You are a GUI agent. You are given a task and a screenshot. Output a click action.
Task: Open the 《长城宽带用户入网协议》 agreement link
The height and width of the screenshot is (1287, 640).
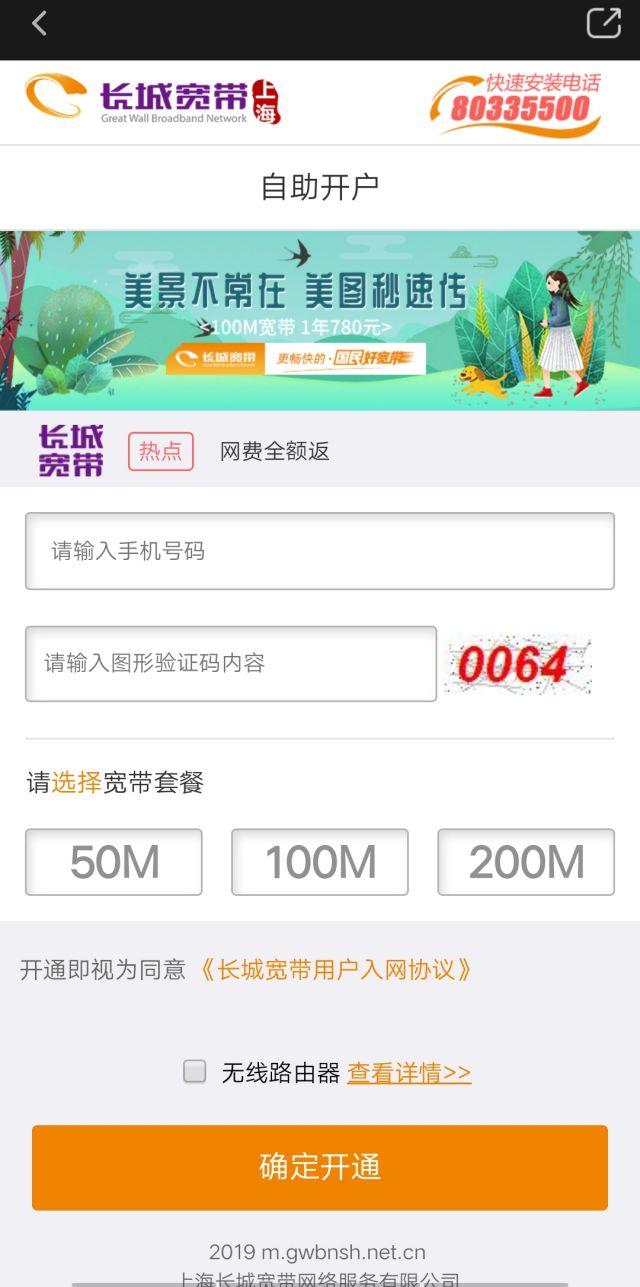pyautogui.click(x=335, y=969)
